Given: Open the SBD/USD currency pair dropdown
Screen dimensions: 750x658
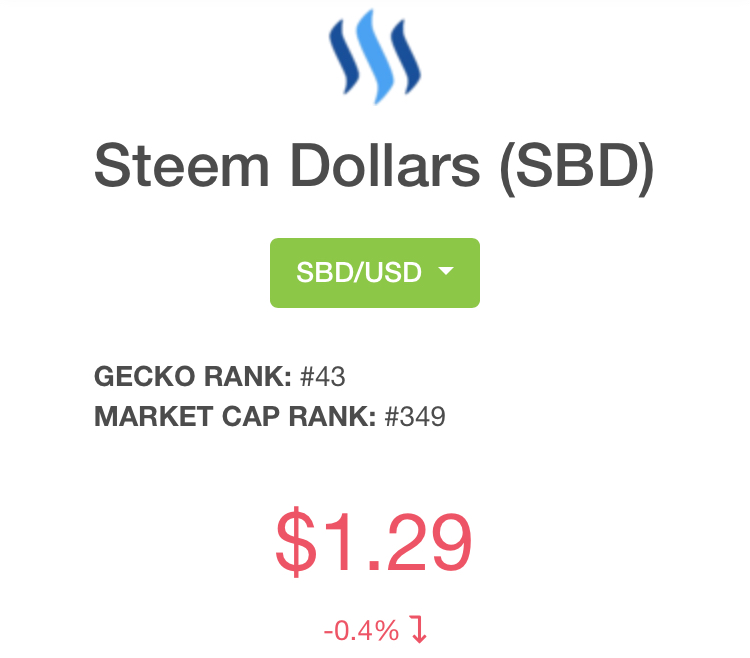Looking at the screenshot, I should [375, 272].
